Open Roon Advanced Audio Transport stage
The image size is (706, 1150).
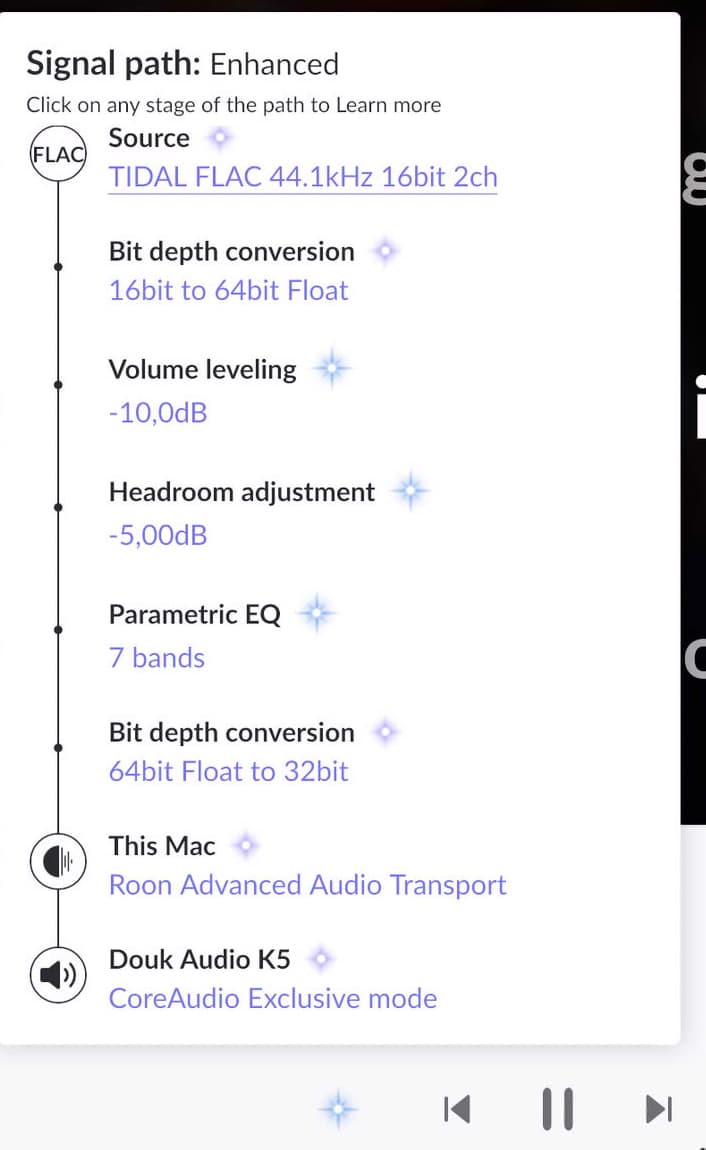click(x=307, y=885)
